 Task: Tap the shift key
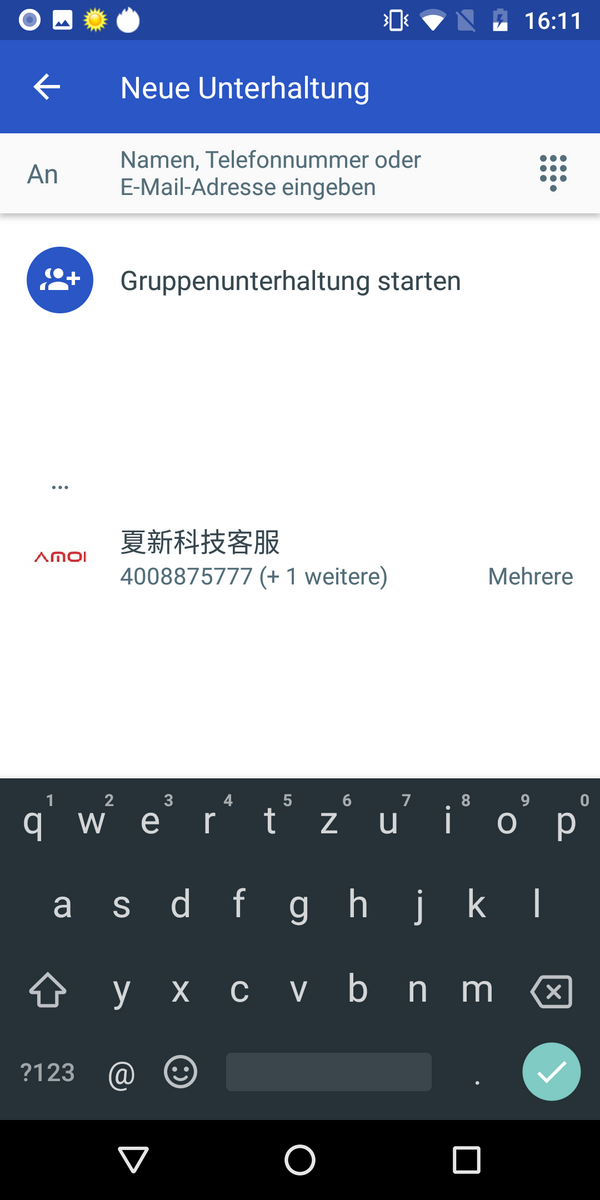(x=47, y=991)
